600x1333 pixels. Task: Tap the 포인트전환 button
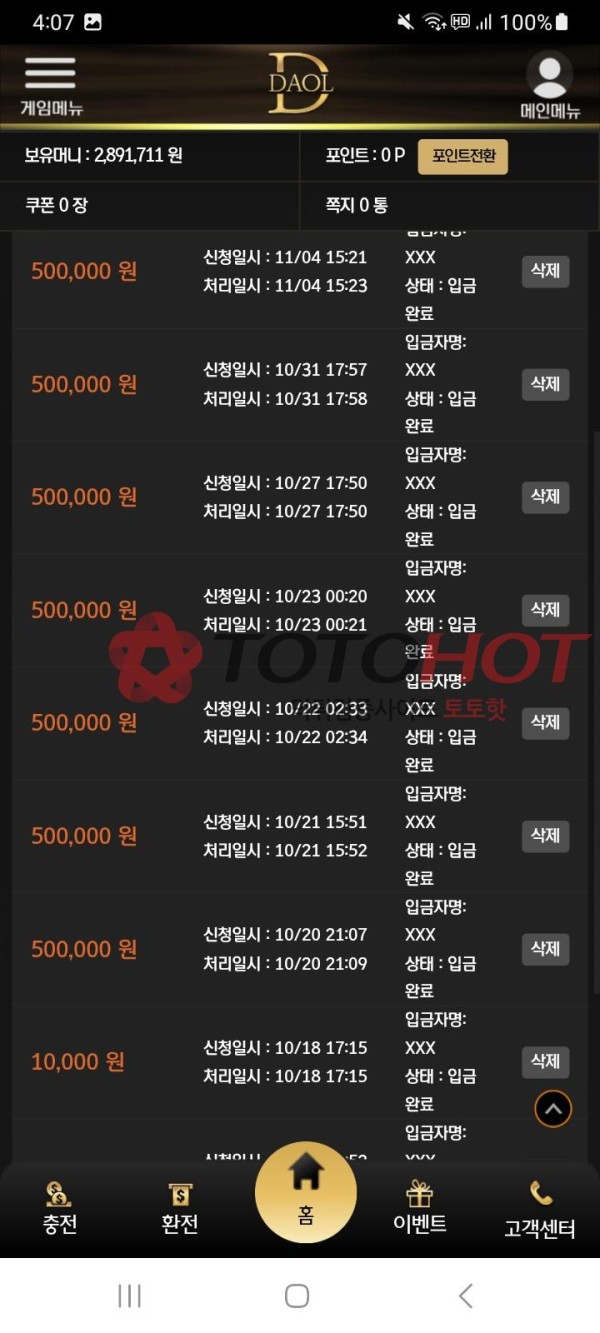click(x=463, y=157)
